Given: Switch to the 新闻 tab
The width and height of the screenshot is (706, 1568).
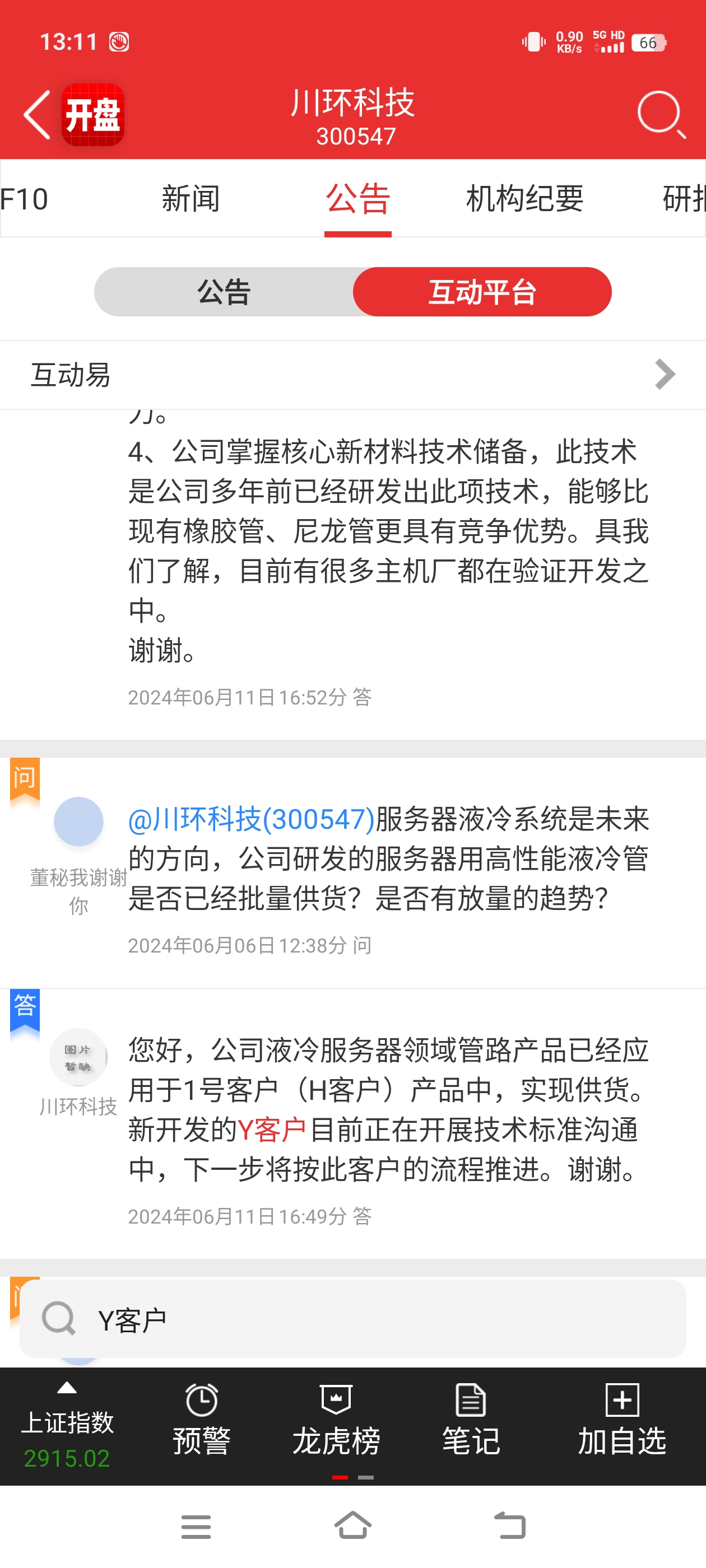Looking at the screenshot, I should (191, 198).
